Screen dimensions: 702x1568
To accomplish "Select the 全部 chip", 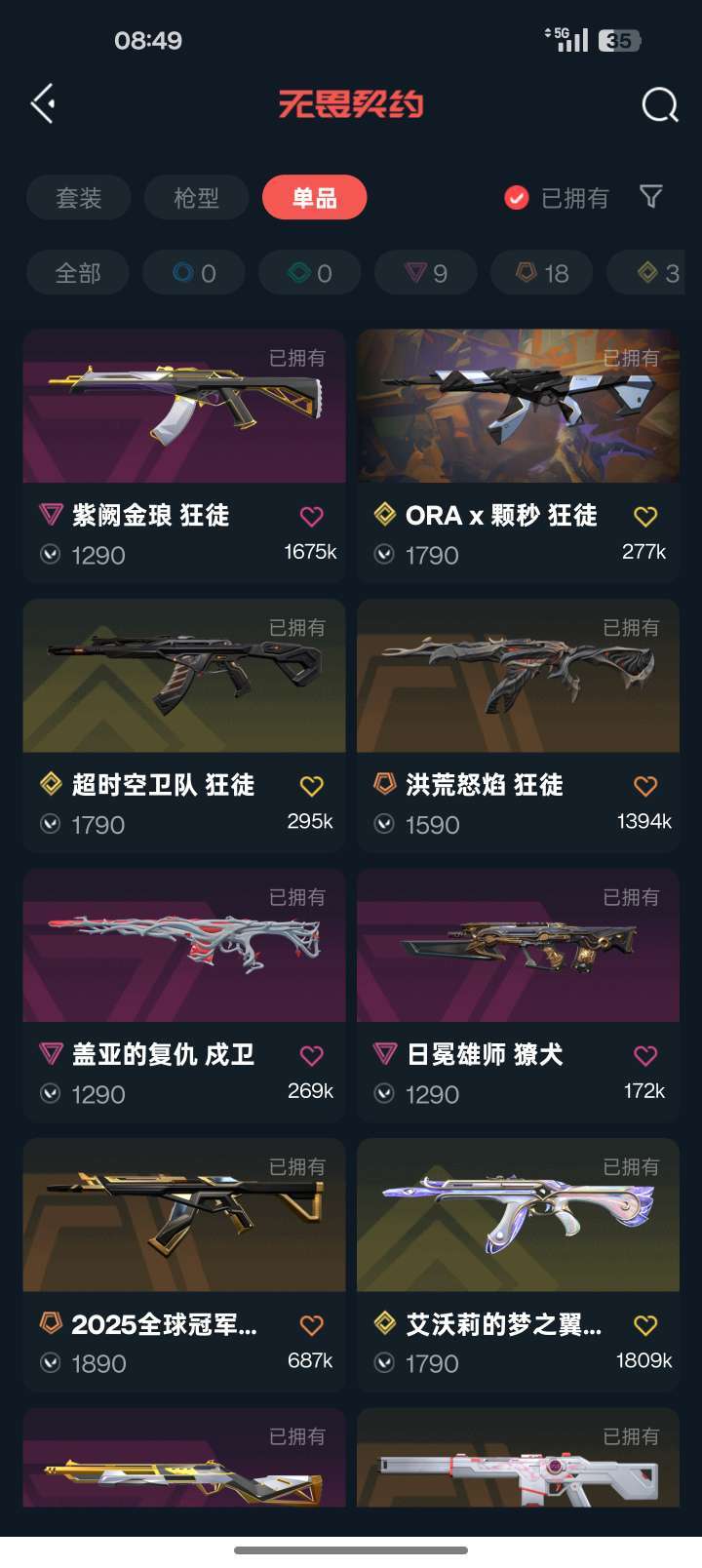I will (x=78, y=273).
